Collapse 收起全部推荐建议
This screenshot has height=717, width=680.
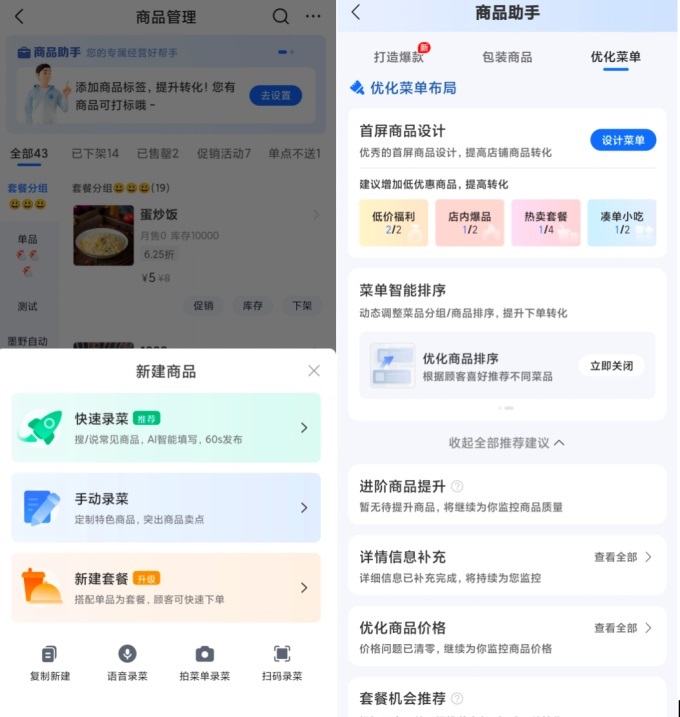click(507, 443)
